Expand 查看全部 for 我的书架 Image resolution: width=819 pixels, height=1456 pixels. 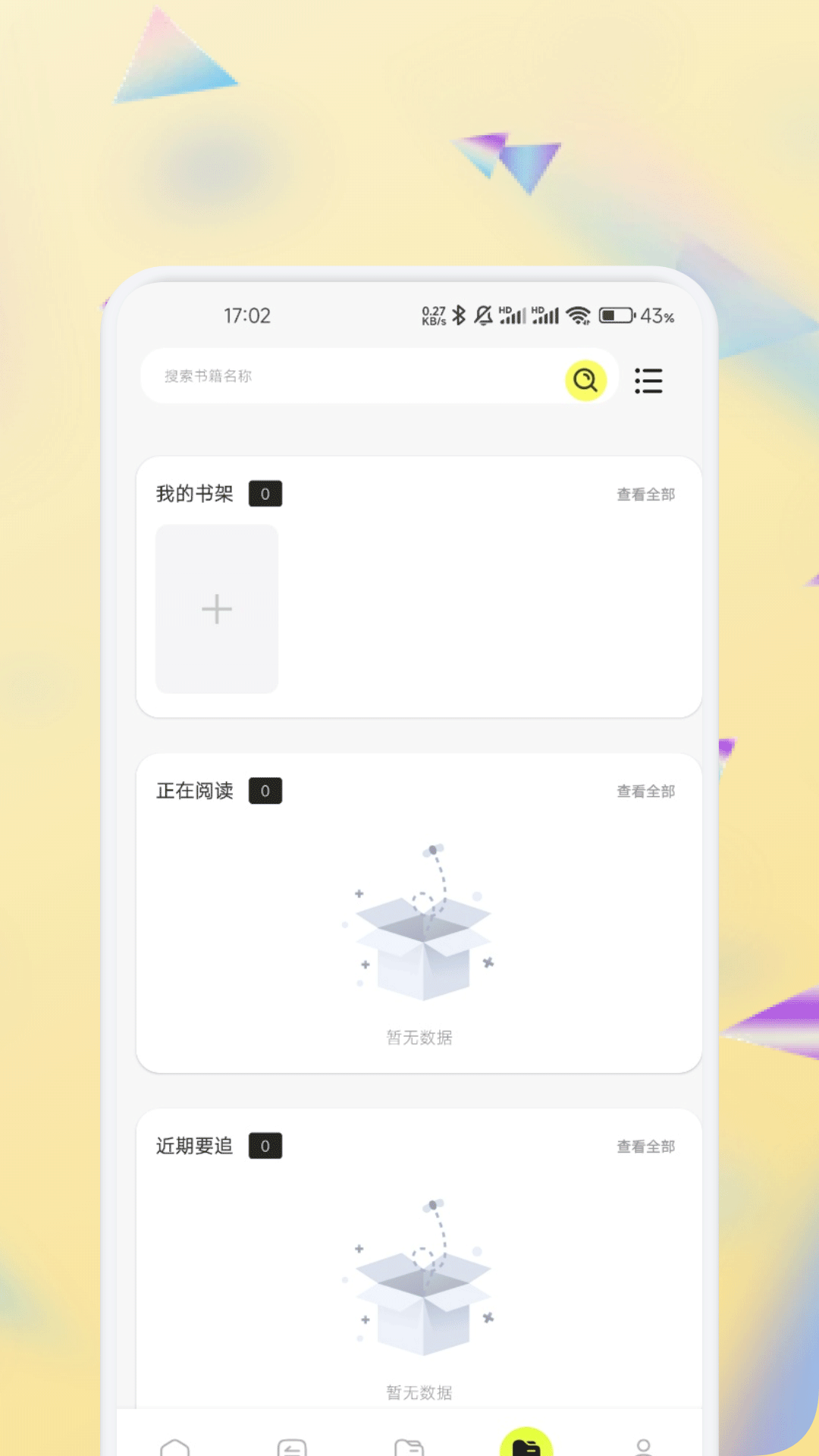[646, 494]
